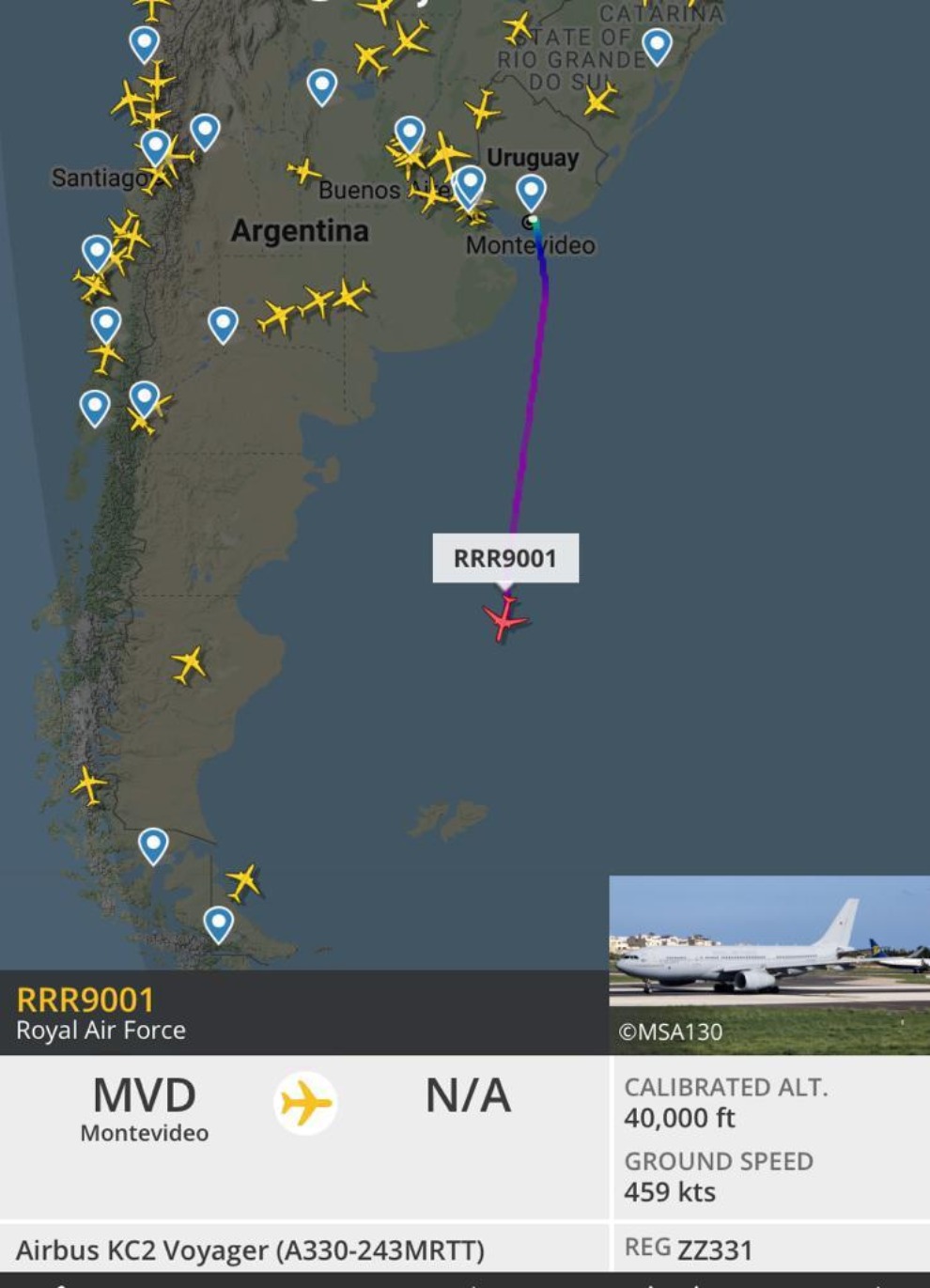Tap the RRR9001 callout label above the aircraft

tap(505, 558)
